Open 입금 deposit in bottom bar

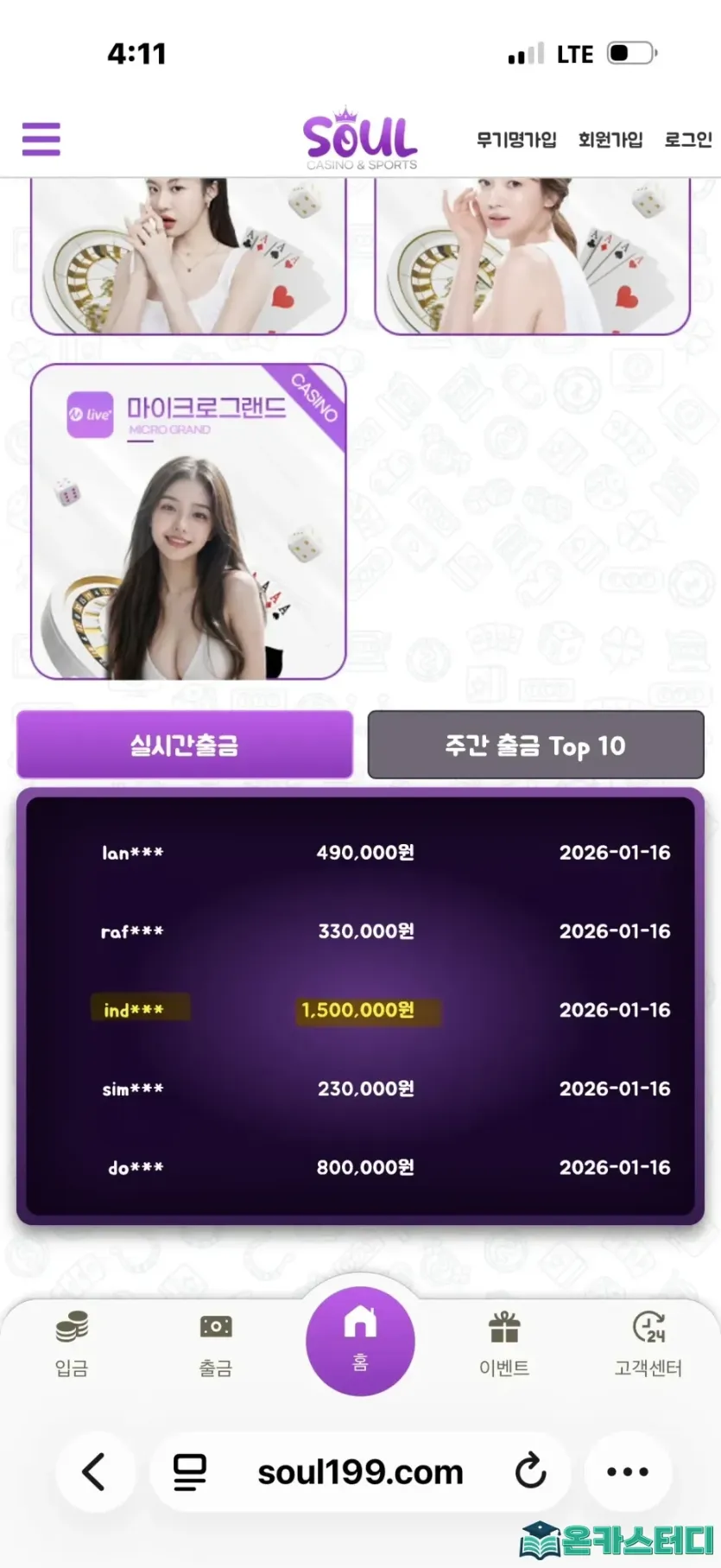pyautogui.click(x=72, y=1343)
